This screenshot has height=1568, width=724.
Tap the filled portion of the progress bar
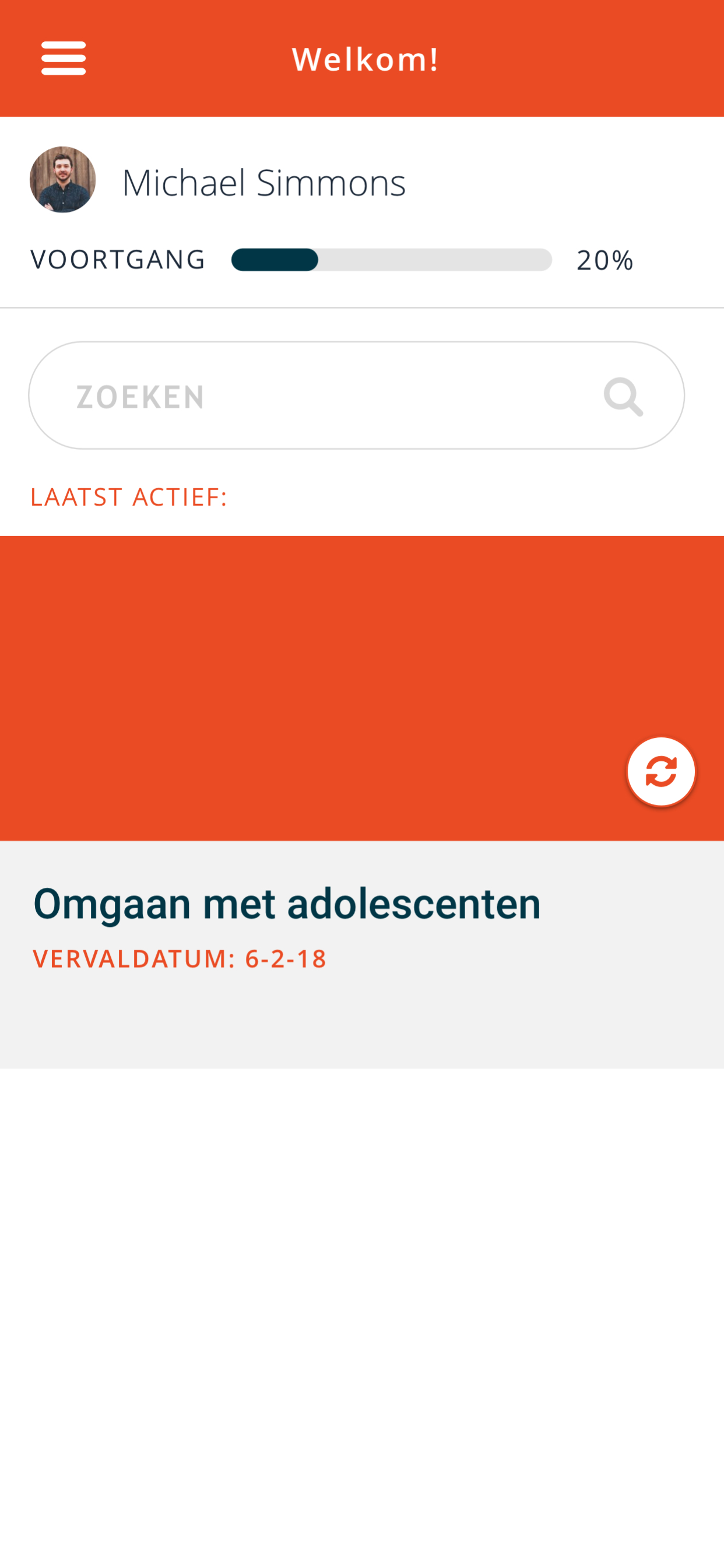(274, 260)
